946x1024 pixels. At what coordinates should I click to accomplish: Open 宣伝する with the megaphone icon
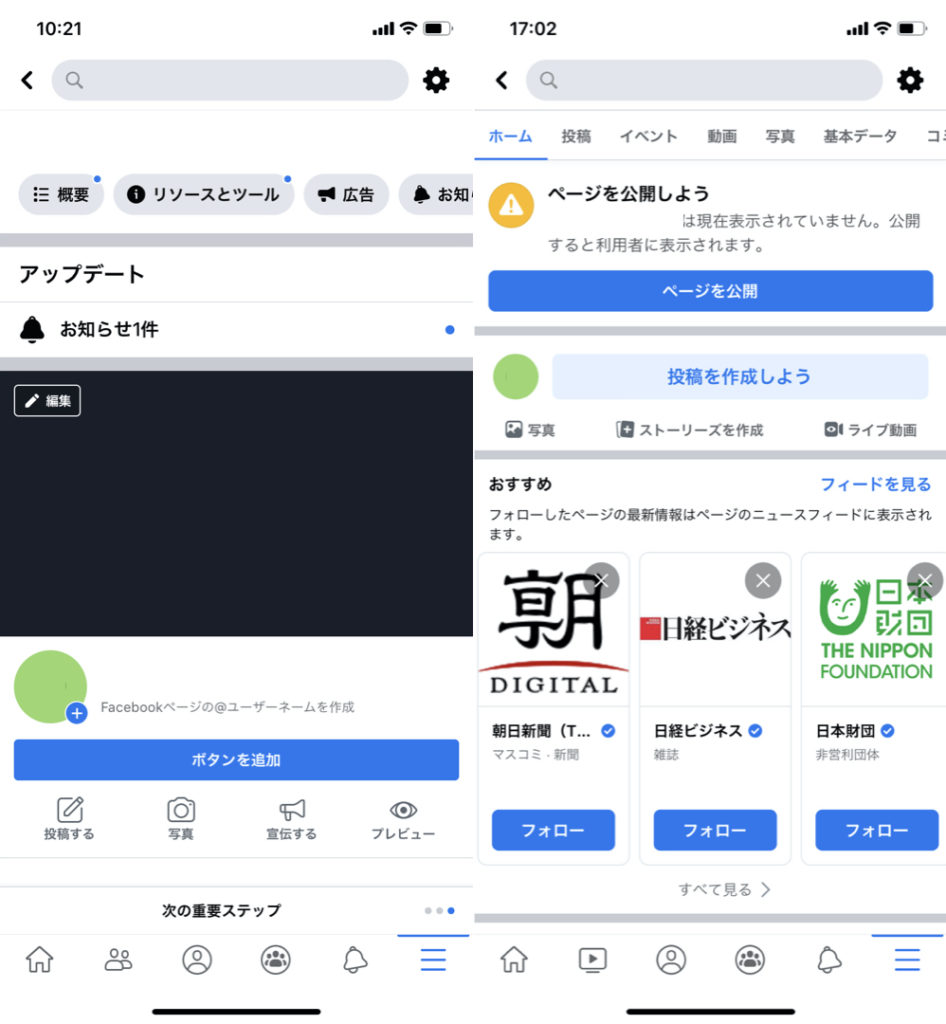(x=291, y=819)
